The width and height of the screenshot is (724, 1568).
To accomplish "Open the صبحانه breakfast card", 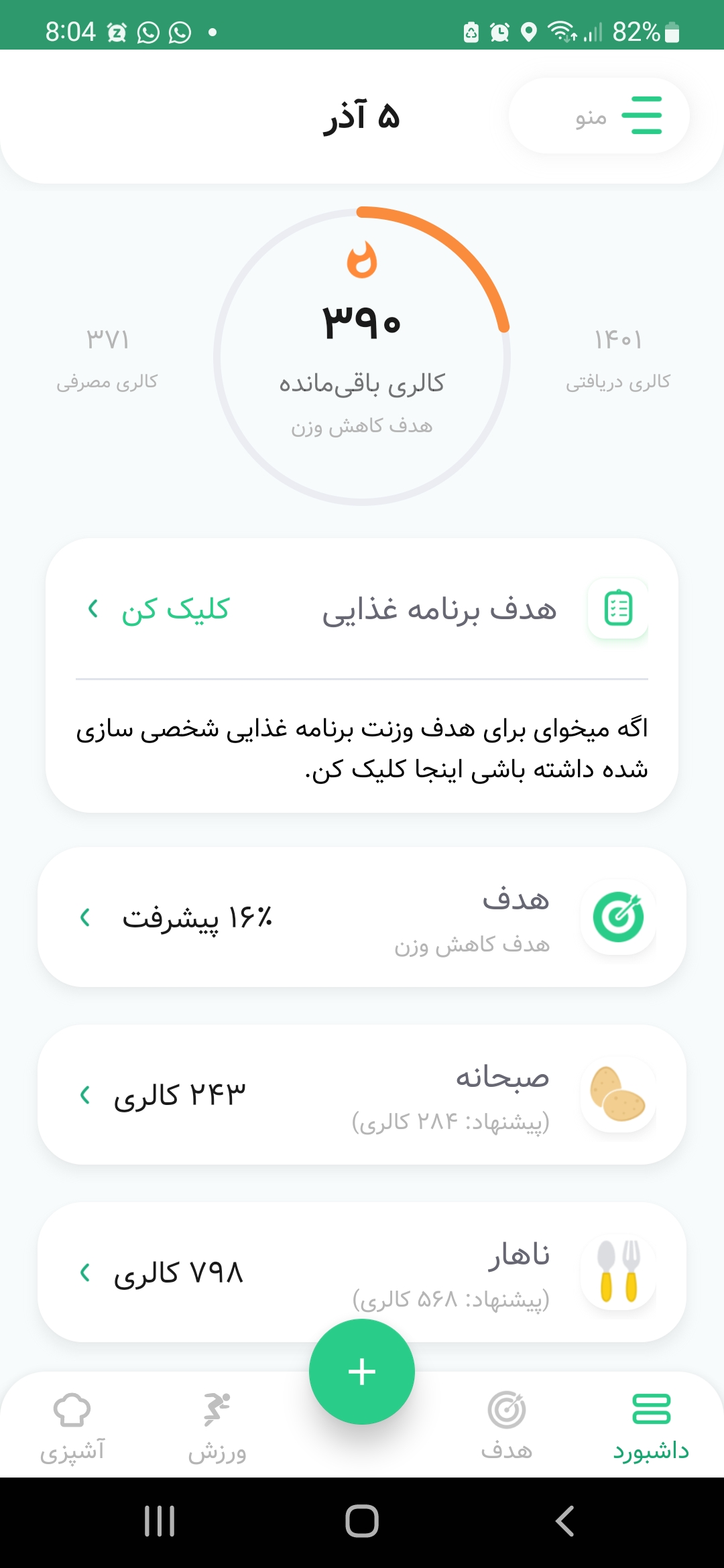I will [362, 1094].
